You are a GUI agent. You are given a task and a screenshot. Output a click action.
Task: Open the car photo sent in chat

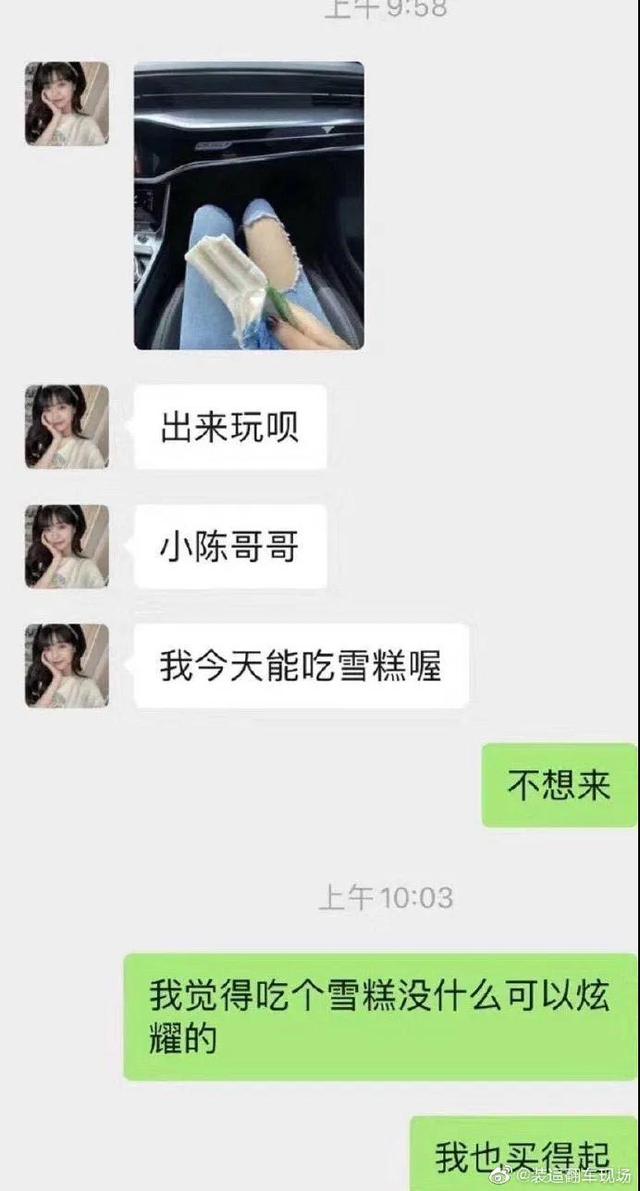(249, 206)
